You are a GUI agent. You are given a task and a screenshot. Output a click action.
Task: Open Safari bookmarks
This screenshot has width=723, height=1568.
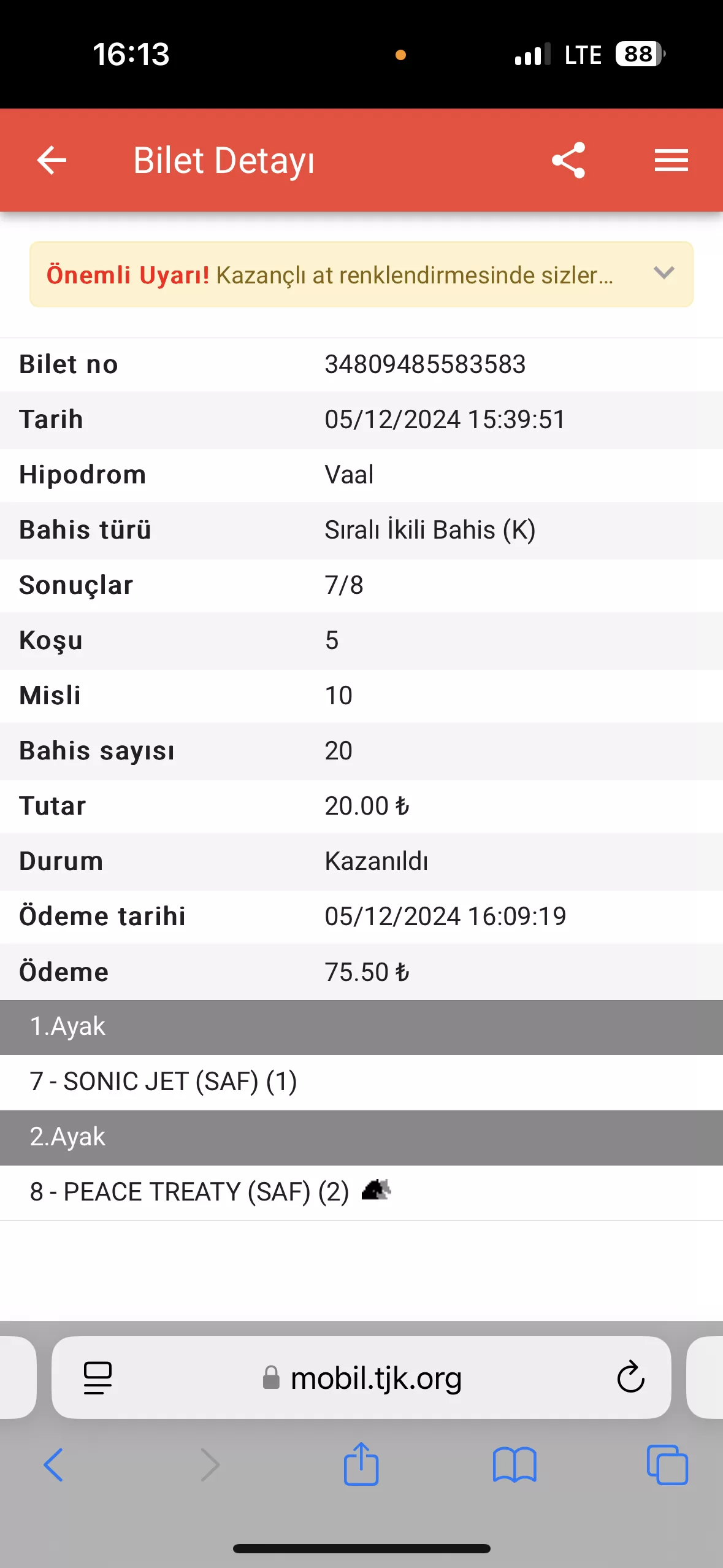point(515,1465)
